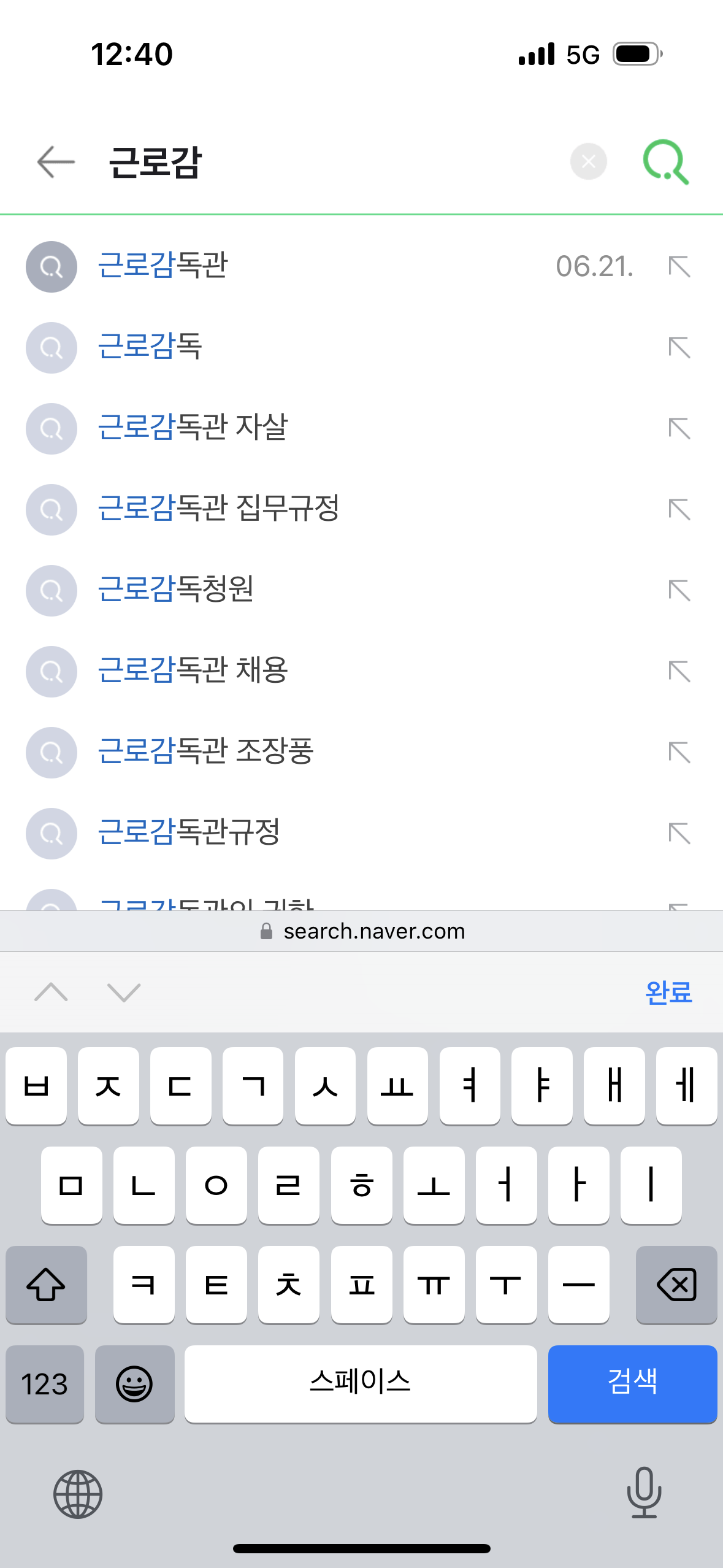
Task: Tap the 근로감 search input field
Action: click(331, 162)
